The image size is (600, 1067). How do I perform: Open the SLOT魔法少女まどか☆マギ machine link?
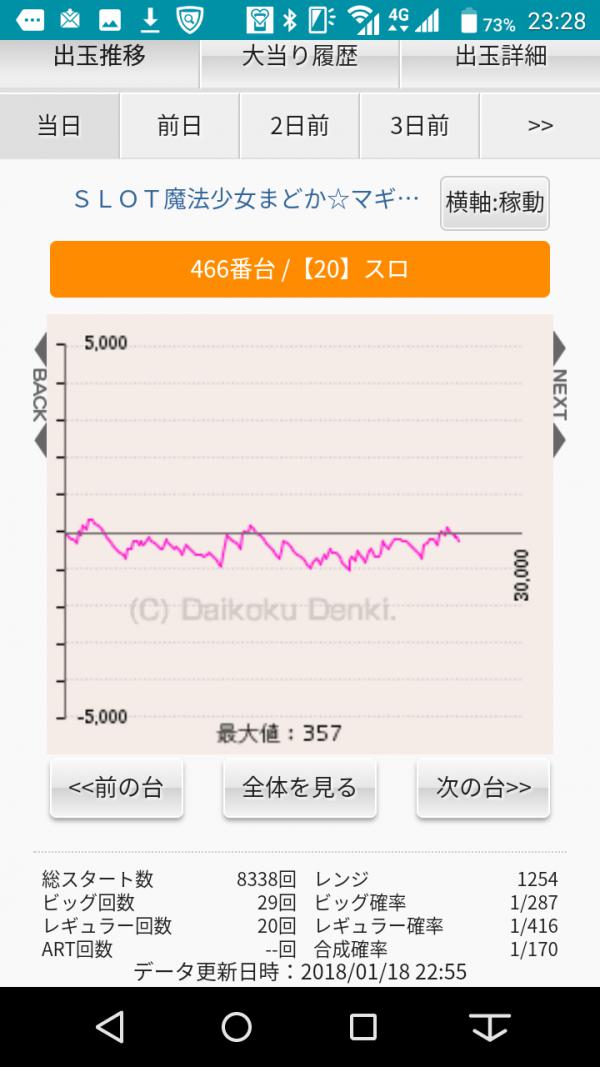coord(246,200)
